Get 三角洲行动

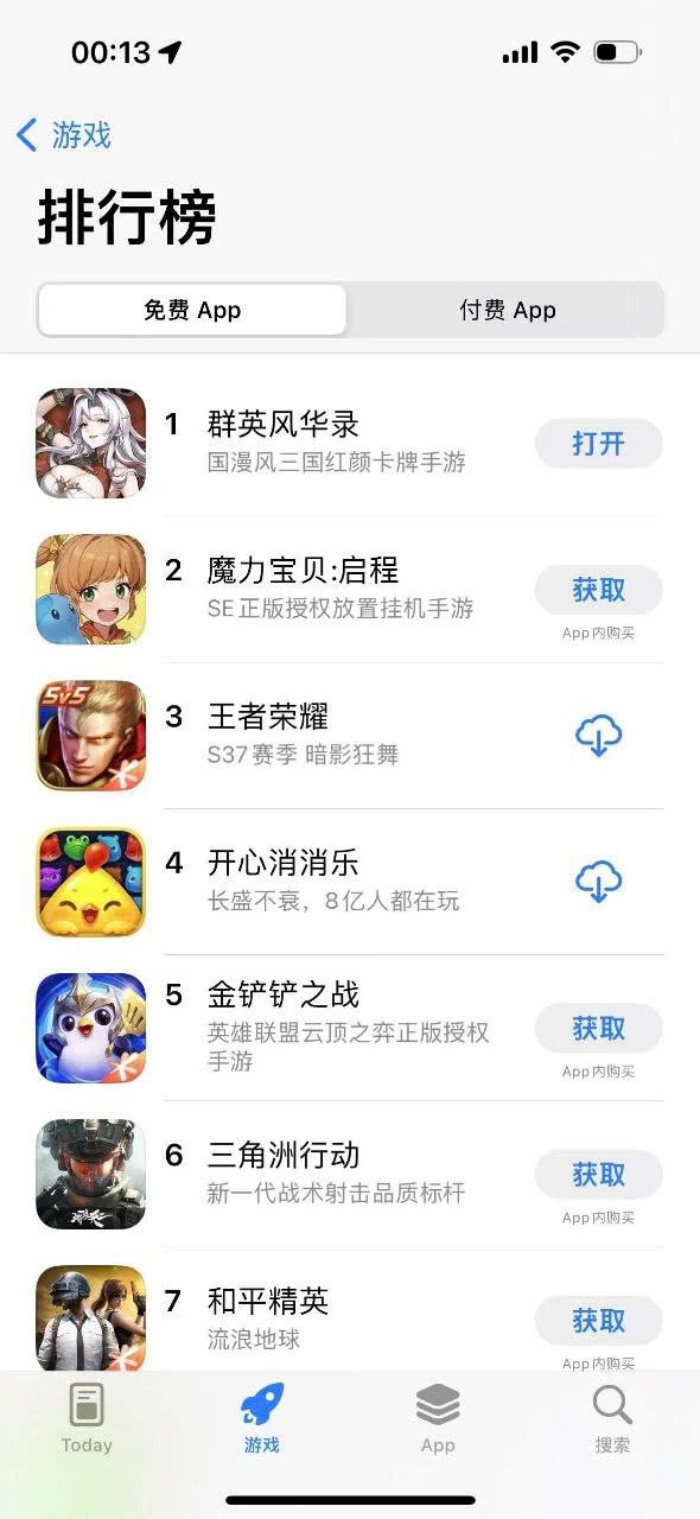[598, 1174]
